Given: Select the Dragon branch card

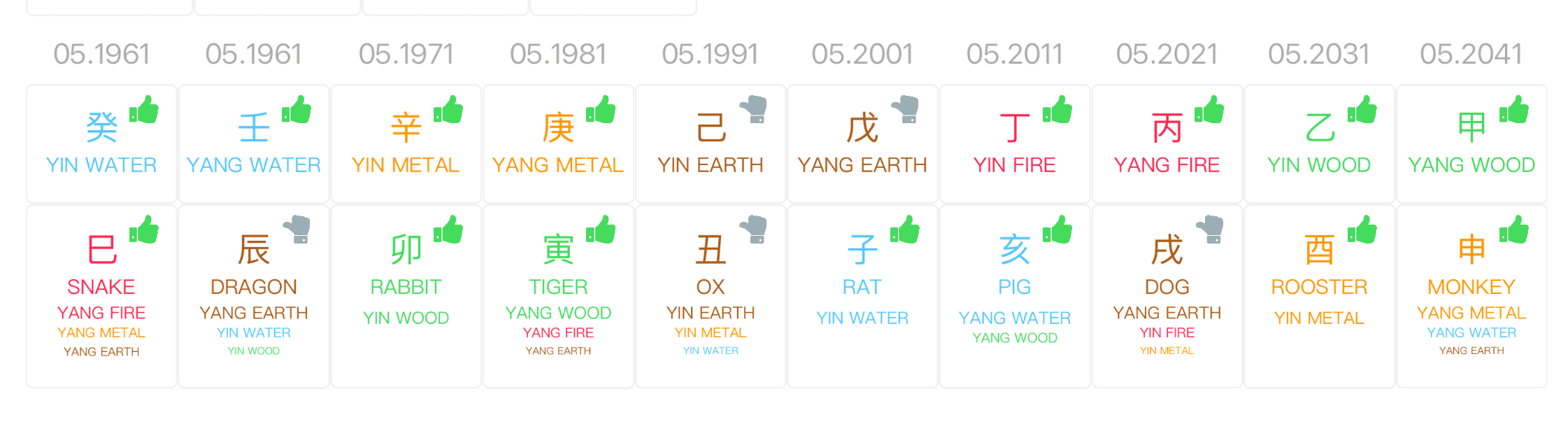Looking at the screenshot, I should click(254, 296).
